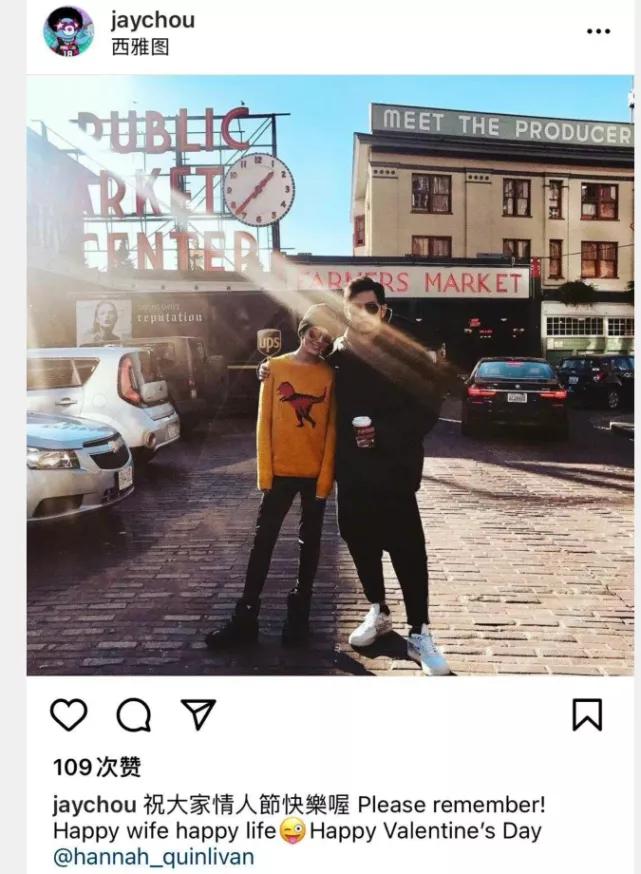Bookmark this post

[586, 714]
